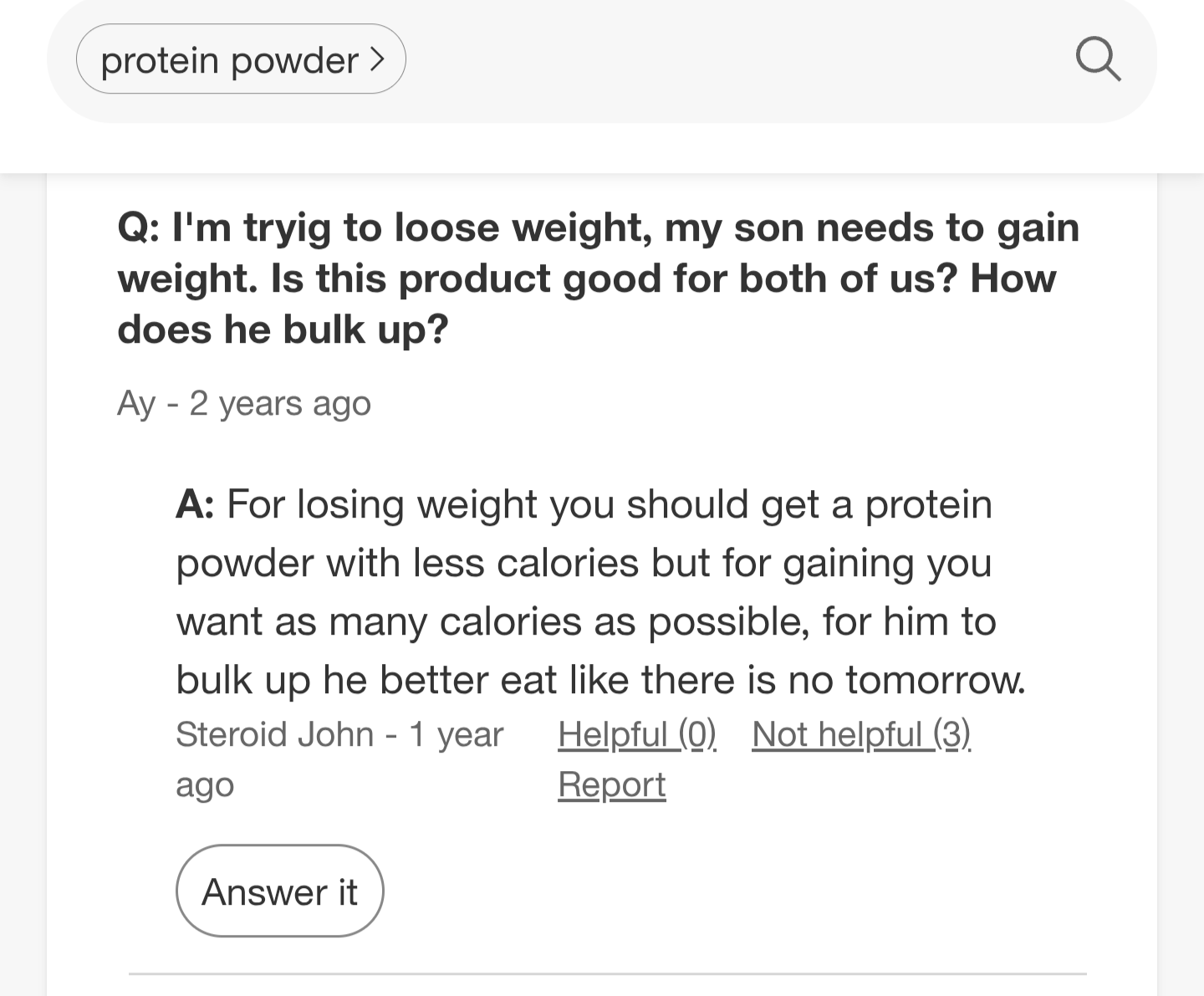Tap the Answer it button
The height and width of the screenshot is (996, 1204).
click(279, 891)
